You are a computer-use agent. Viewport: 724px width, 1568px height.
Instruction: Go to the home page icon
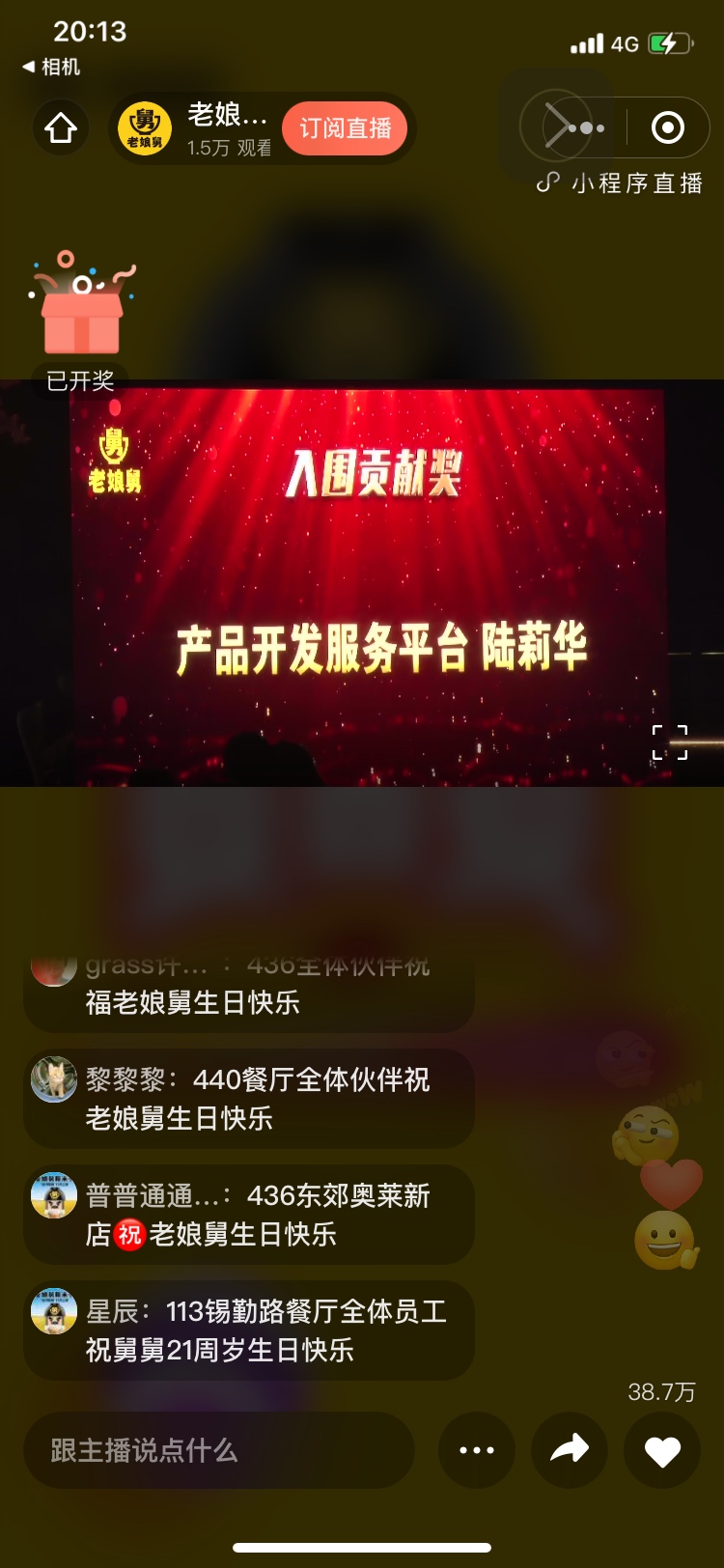click(x=61, y=128)
